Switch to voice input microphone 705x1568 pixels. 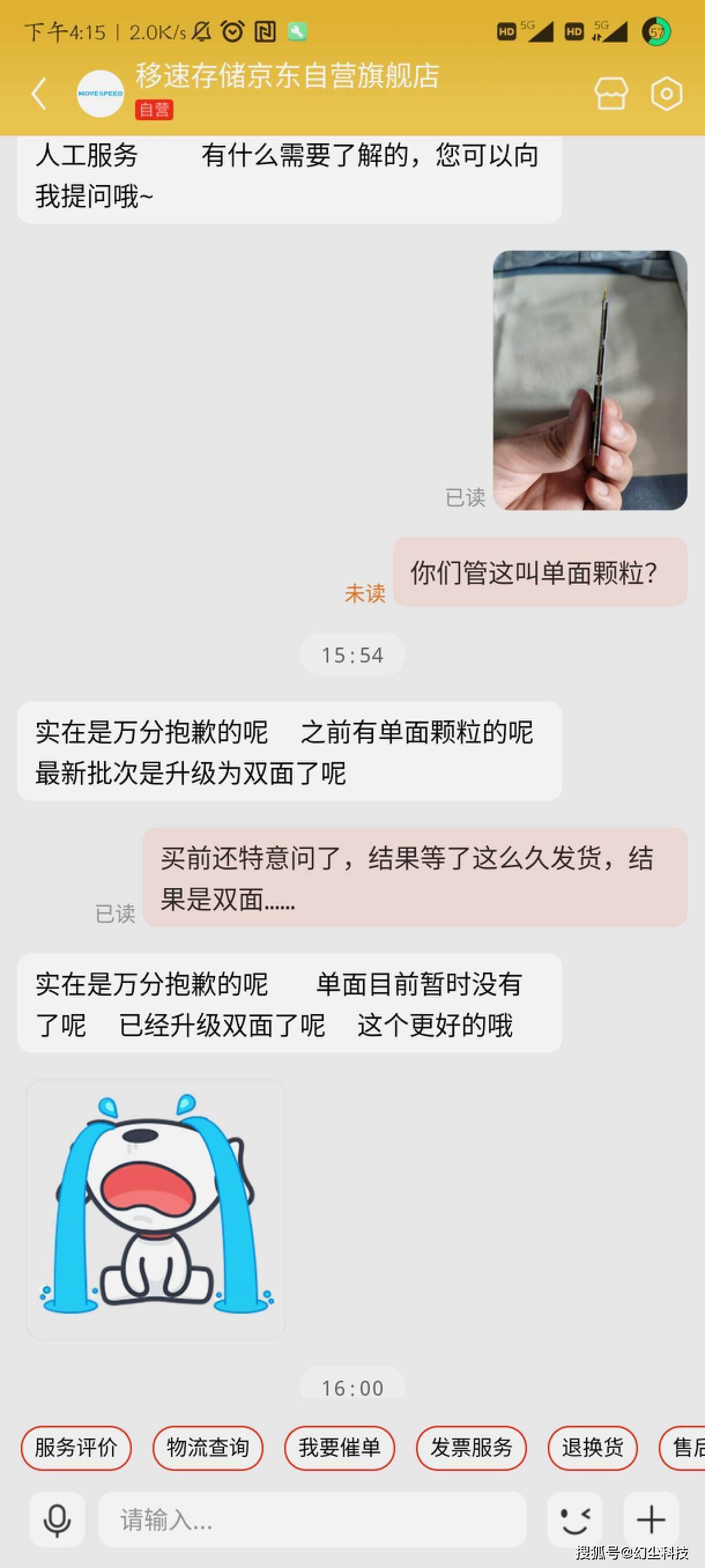click(57, 1519)
